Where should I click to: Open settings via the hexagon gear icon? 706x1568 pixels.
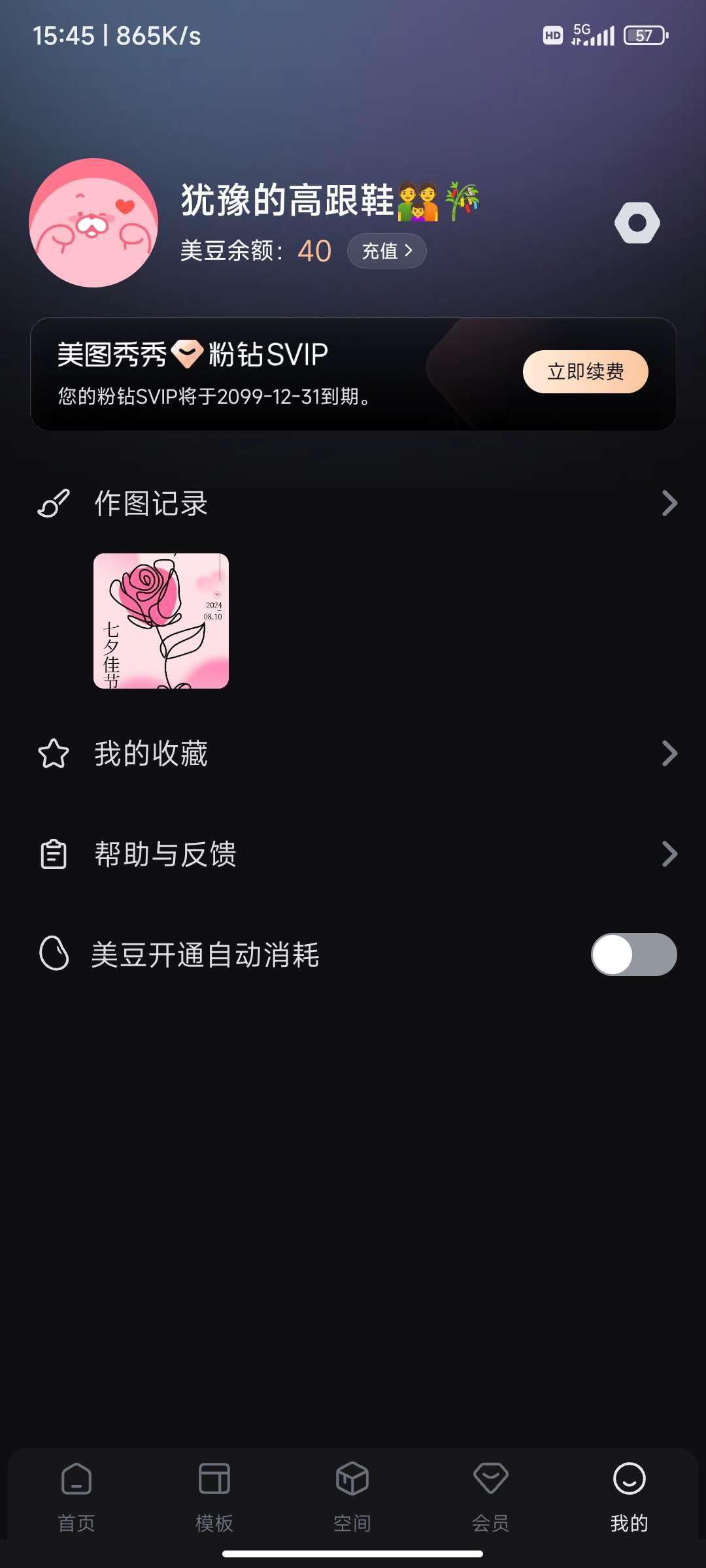637,223
